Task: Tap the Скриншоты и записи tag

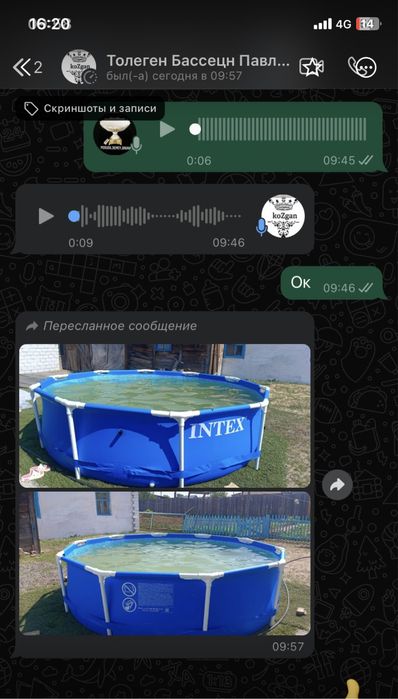Action: [90, 108]
